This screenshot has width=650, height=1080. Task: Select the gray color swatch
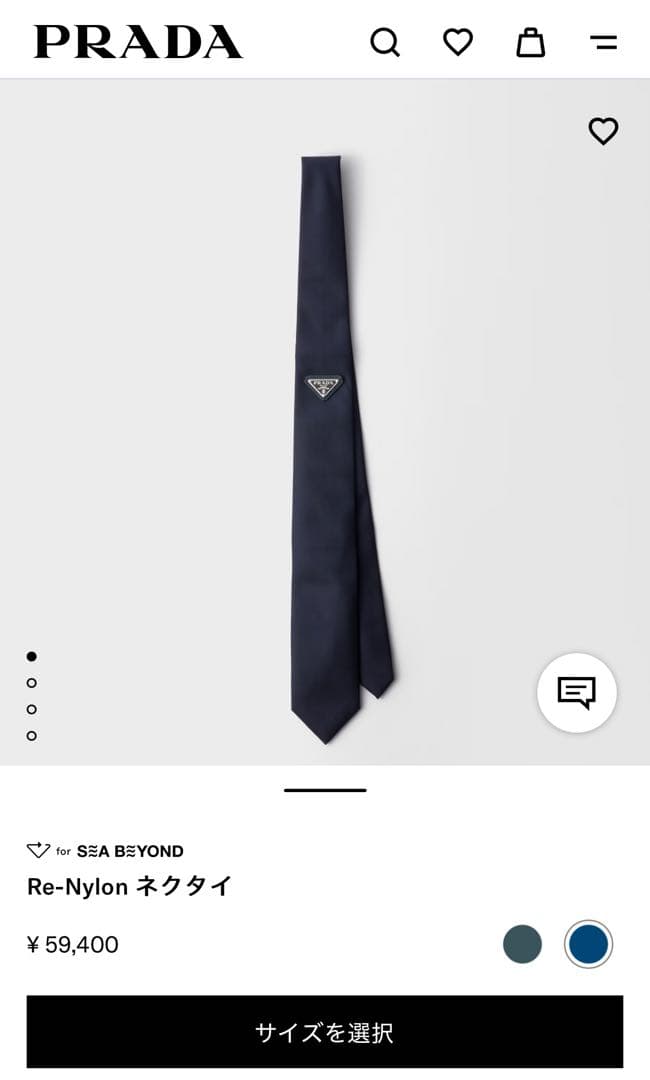(x=522, y=944)
